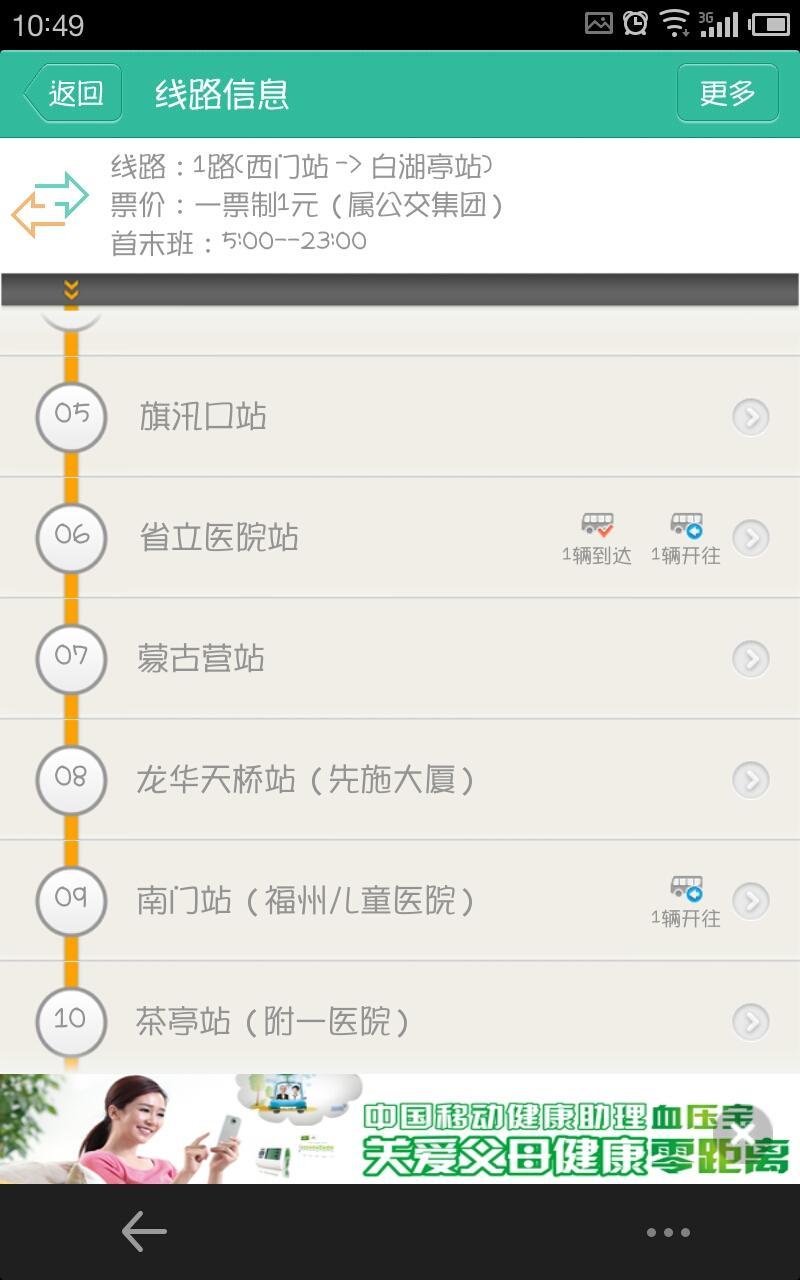Open the 更多 menu
The width and height of the screenshot is (800, 1280).
tap(727, 94)
